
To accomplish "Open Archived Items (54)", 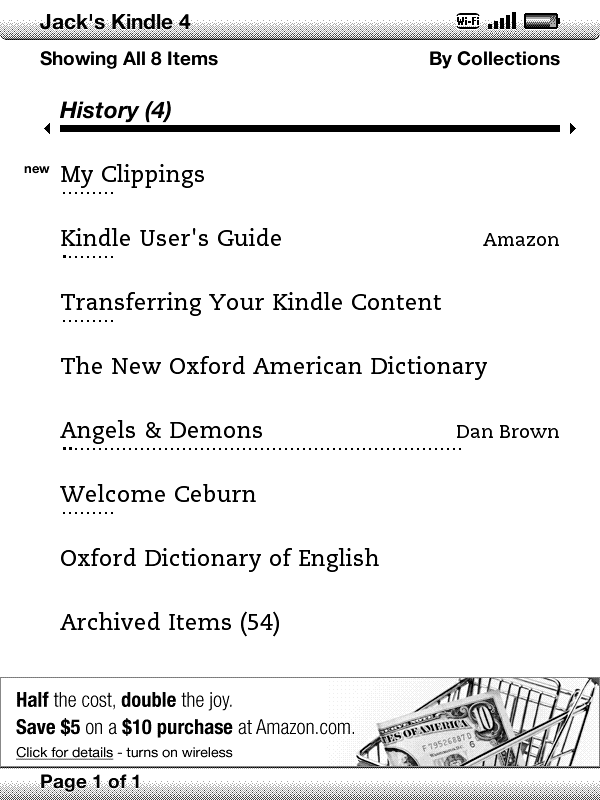I will [x=170, y=623].
